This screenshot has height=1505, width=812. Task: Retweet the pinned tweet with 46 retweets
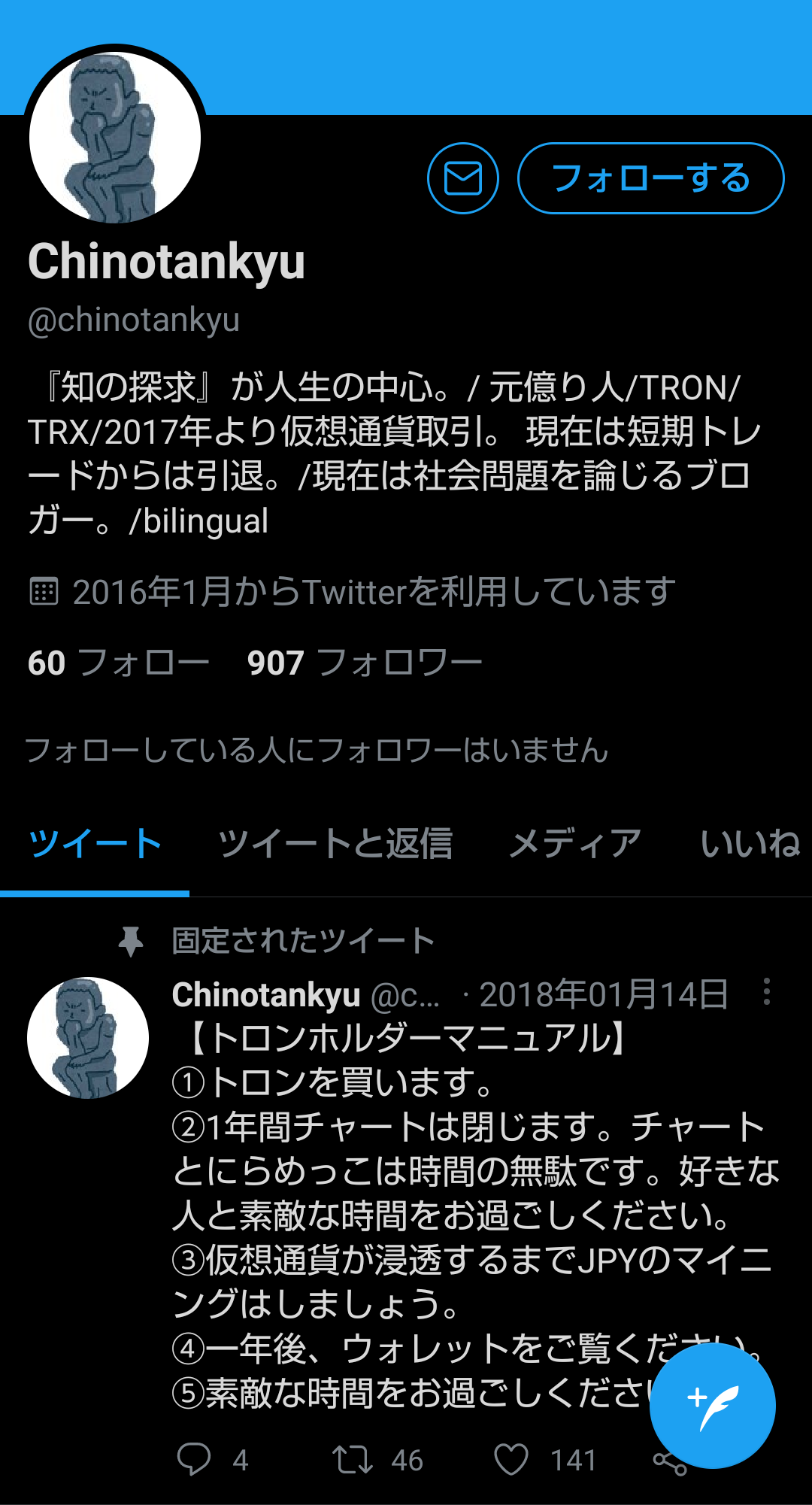353,1460
